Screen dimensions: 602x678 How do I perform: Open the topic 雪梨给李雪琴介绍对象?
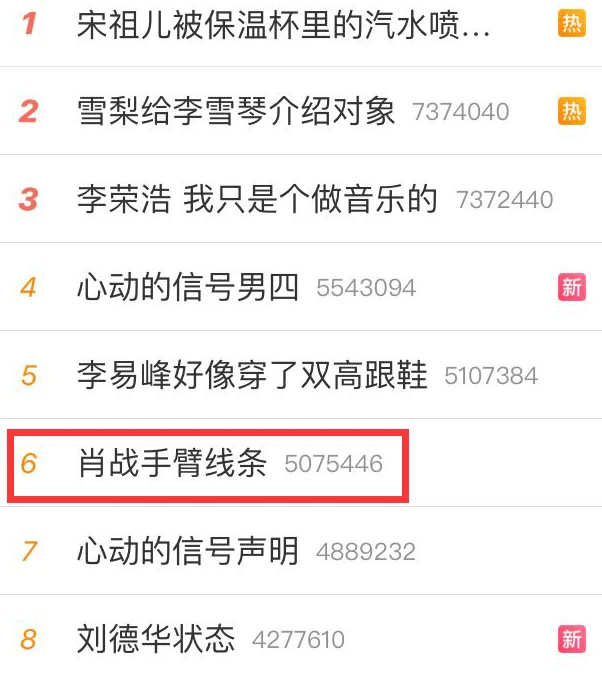click(236, 111)
